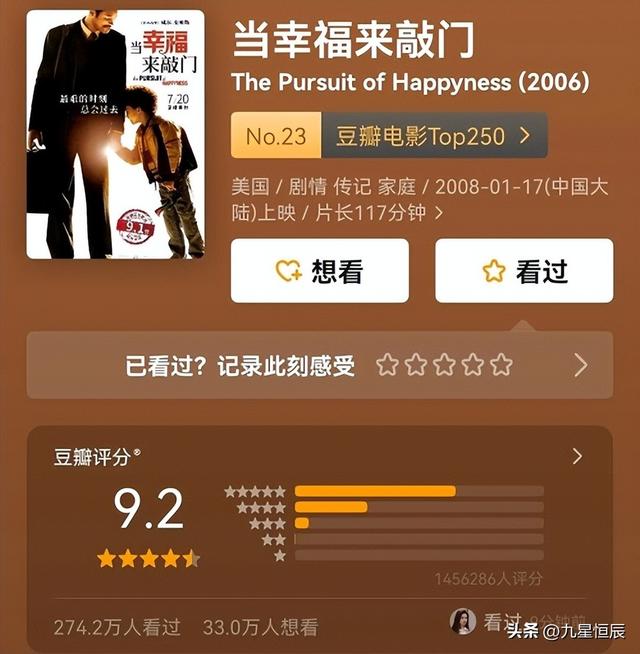Expand the movie details info line
The image size is (640, 654).
(419, 199)
